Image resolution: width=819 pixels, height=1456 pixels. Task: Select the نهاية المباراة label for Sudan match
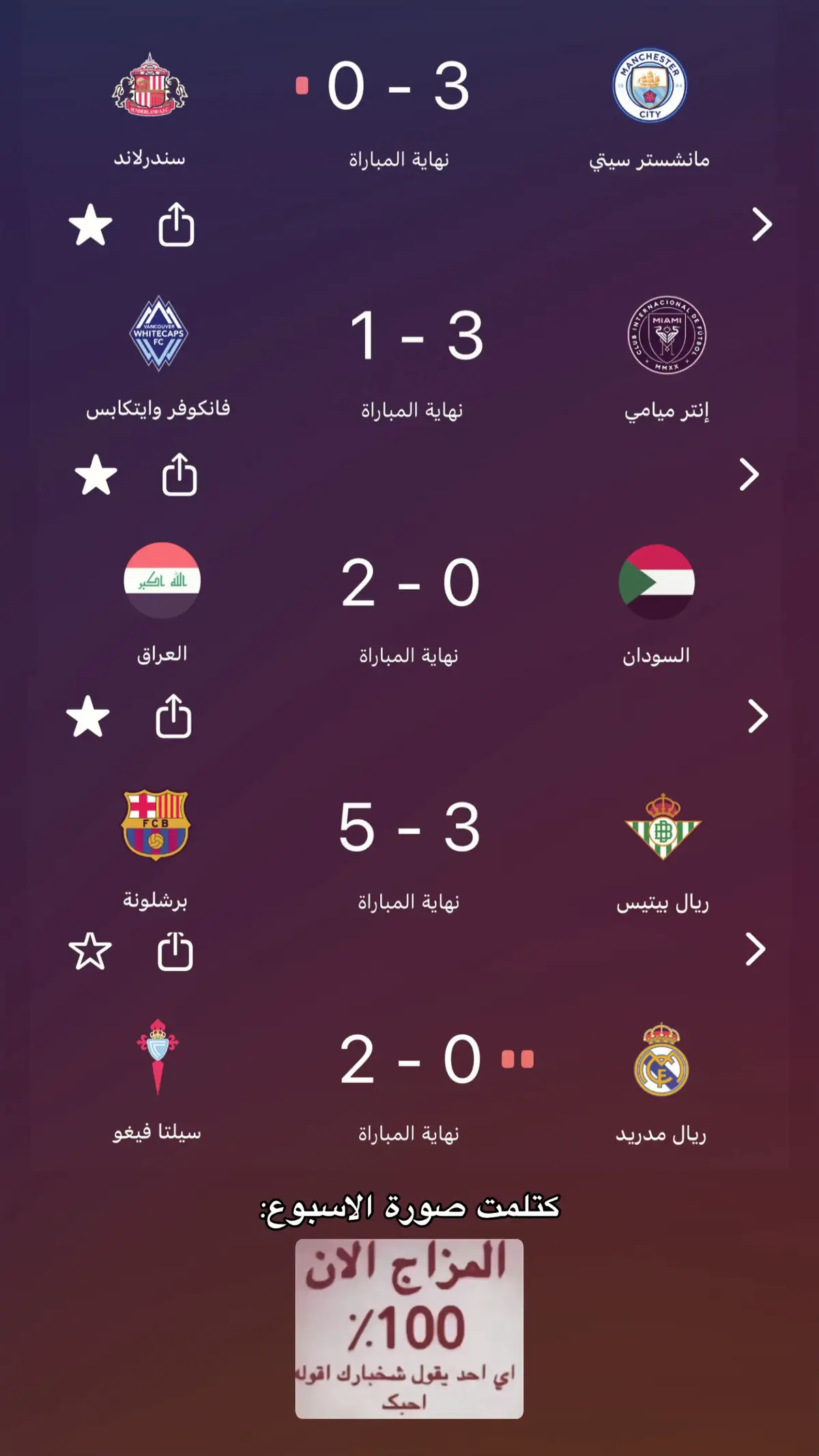pos(409,653)
